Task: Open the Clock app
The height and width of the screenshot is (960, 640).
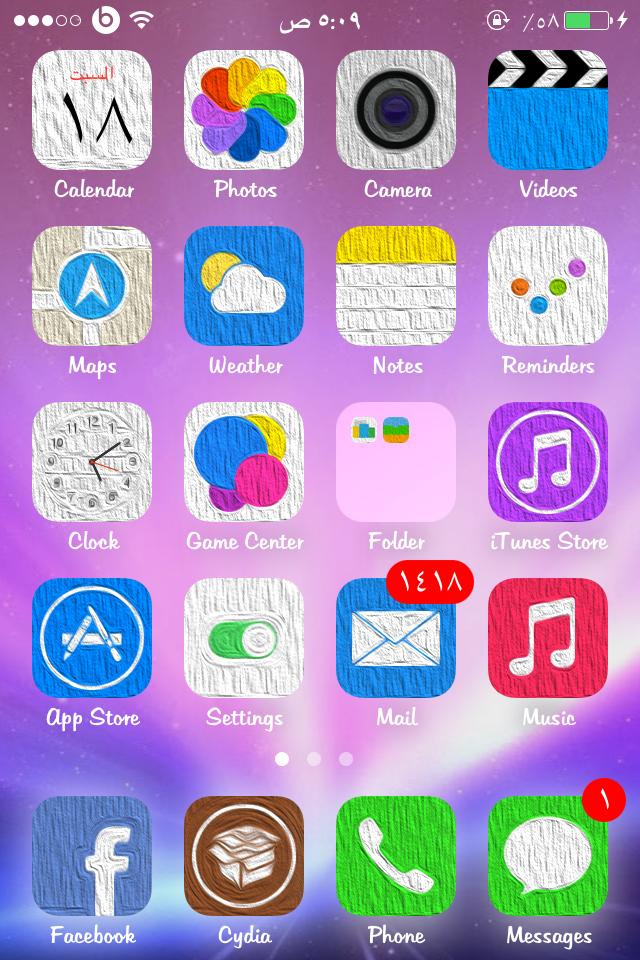Action: [x=92, y=462]
